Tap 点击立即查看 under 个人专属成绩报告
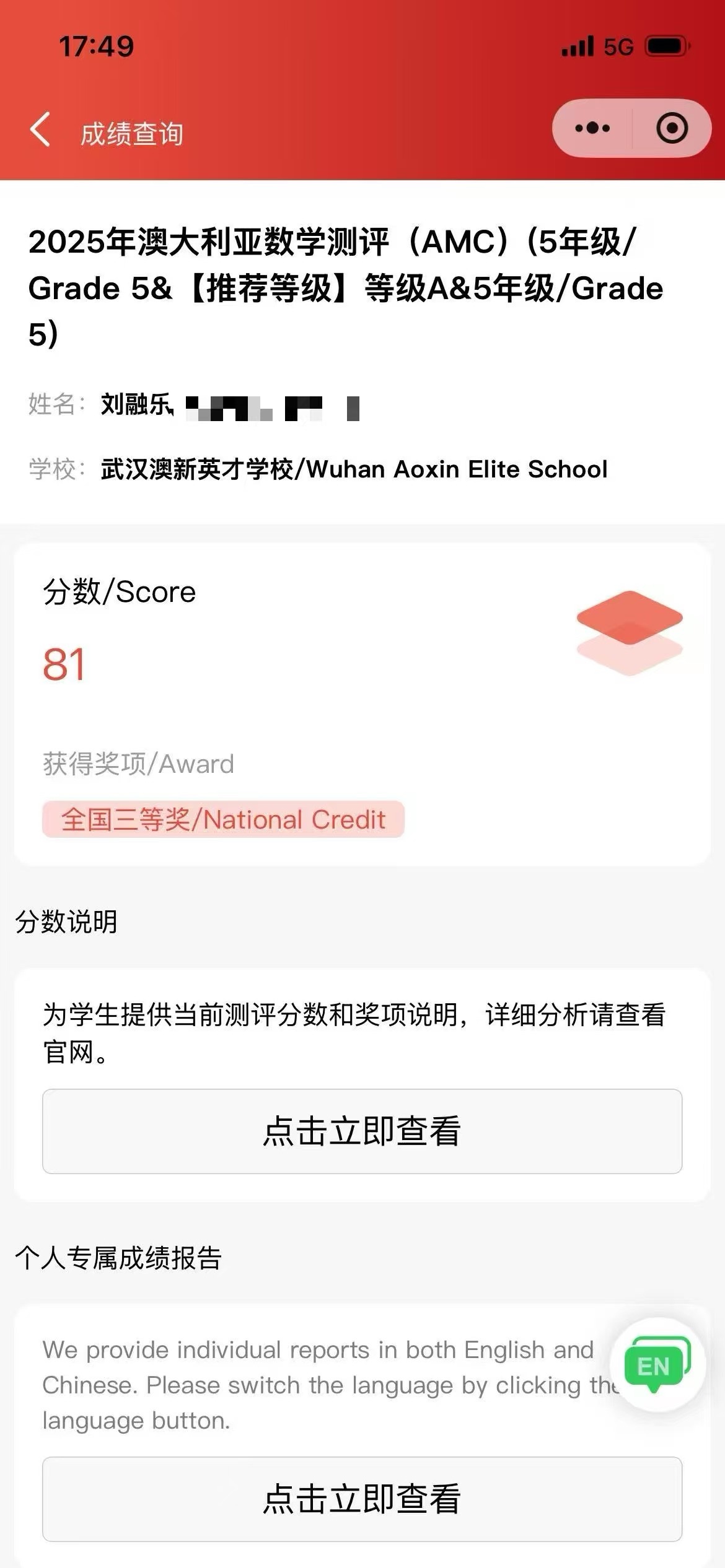Image resolution: width=725 pixels, height=1568 pixels. click(x=362, y=1499)
